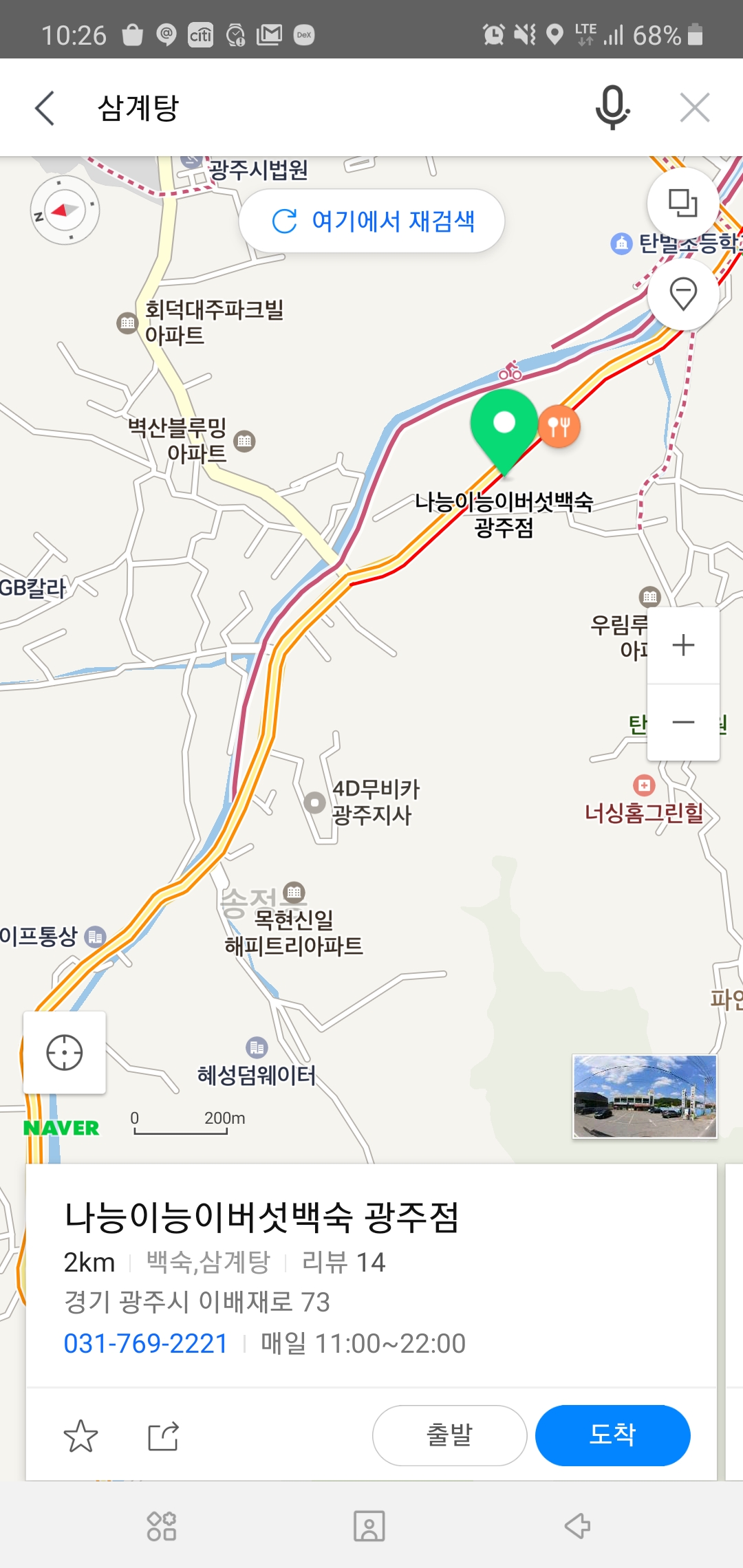
Task: Call 031-769-2221
Action: pos(146,1343)
